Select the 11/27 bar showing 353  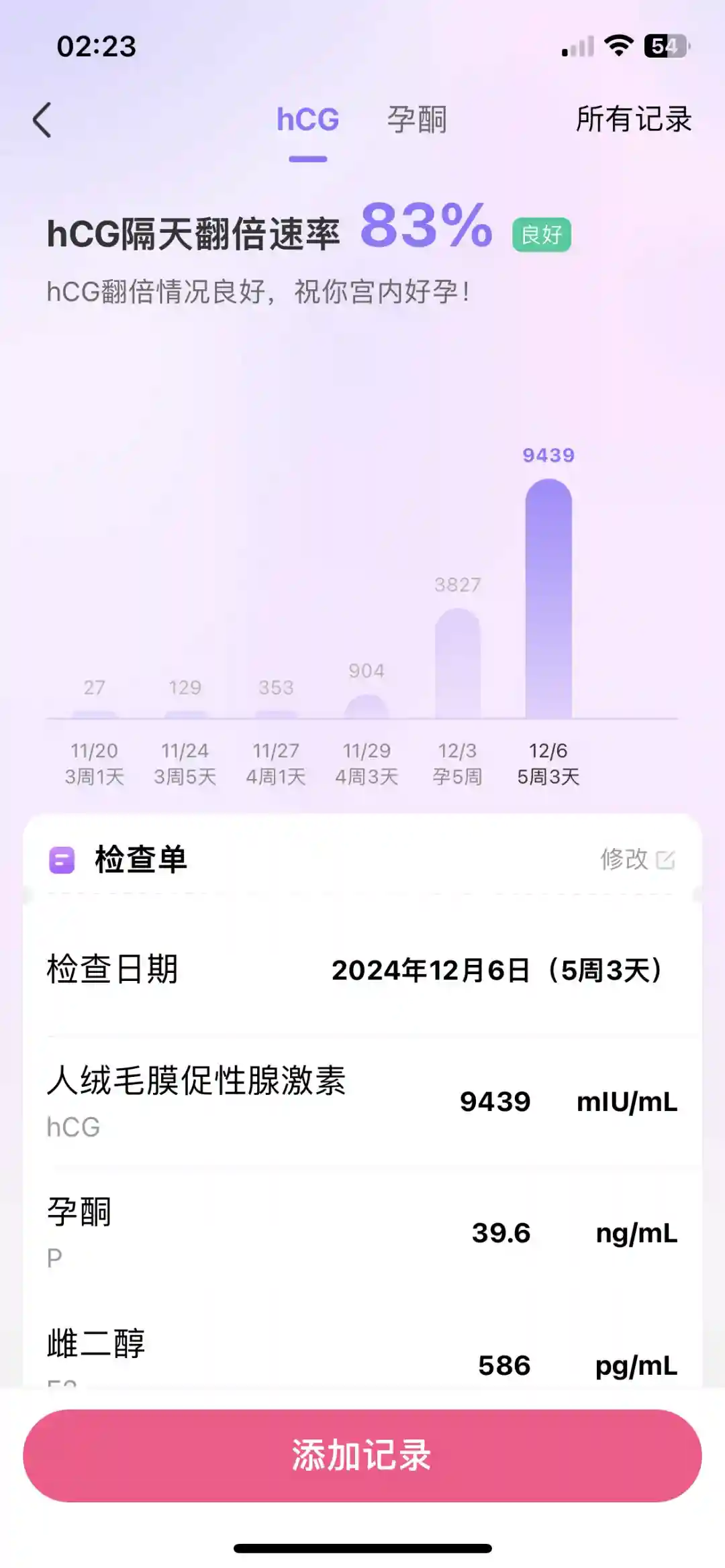276,713
